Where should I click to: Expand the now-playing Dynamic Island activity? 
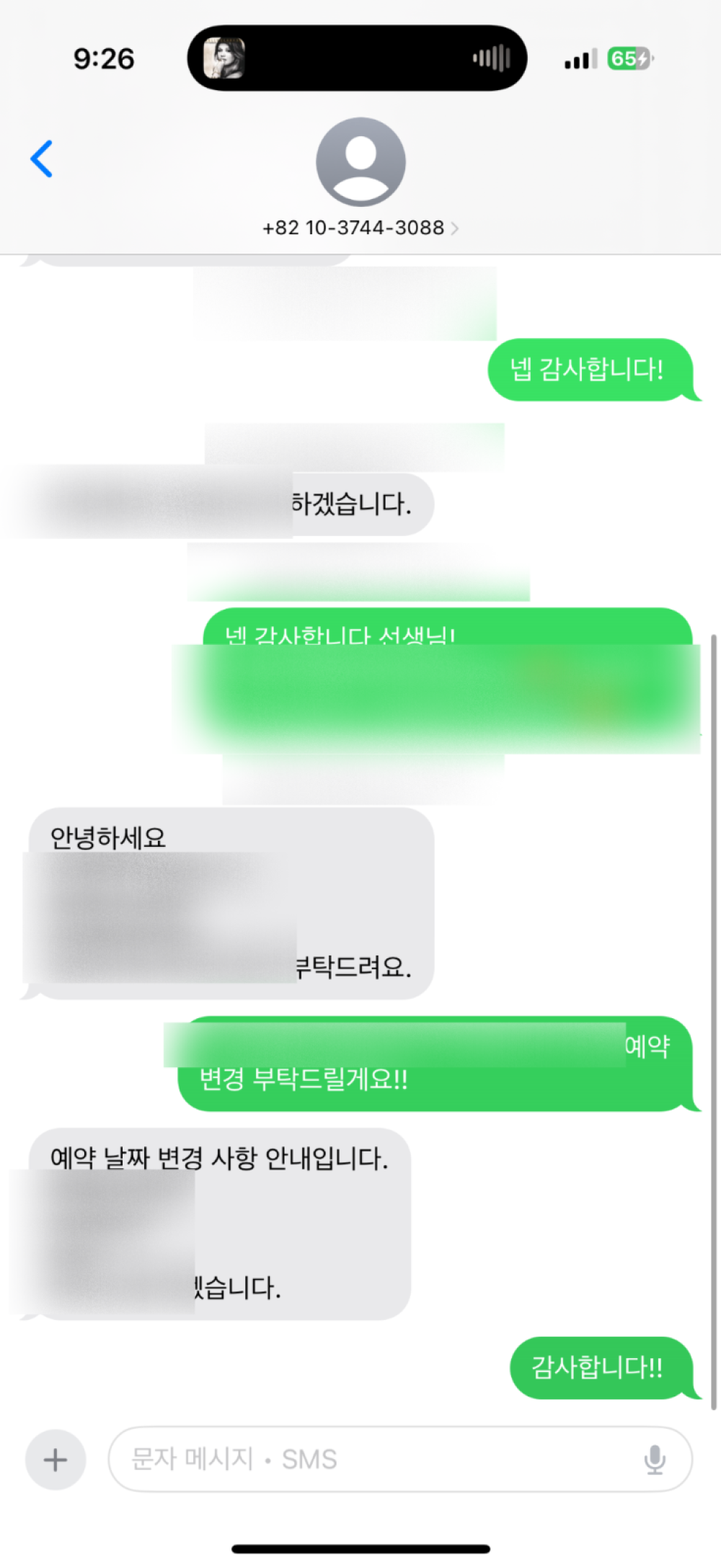[357, 58]
